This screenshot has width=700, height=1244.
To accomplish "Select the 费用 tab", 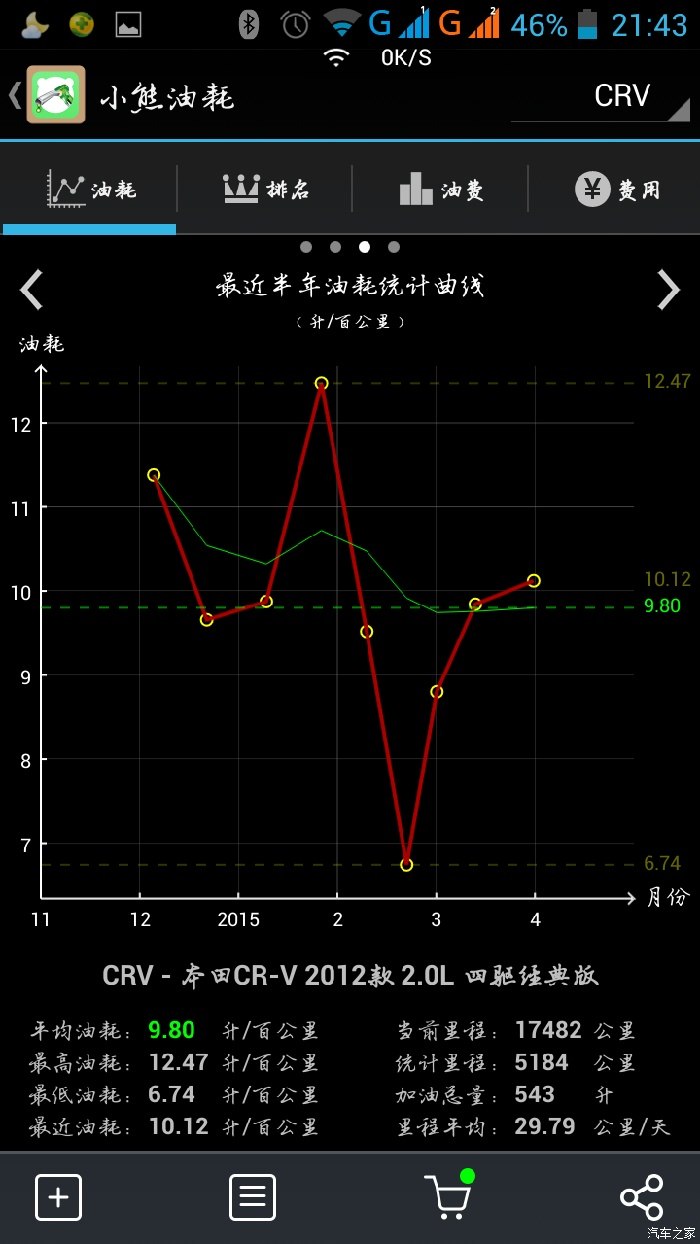I will (616, 188).
